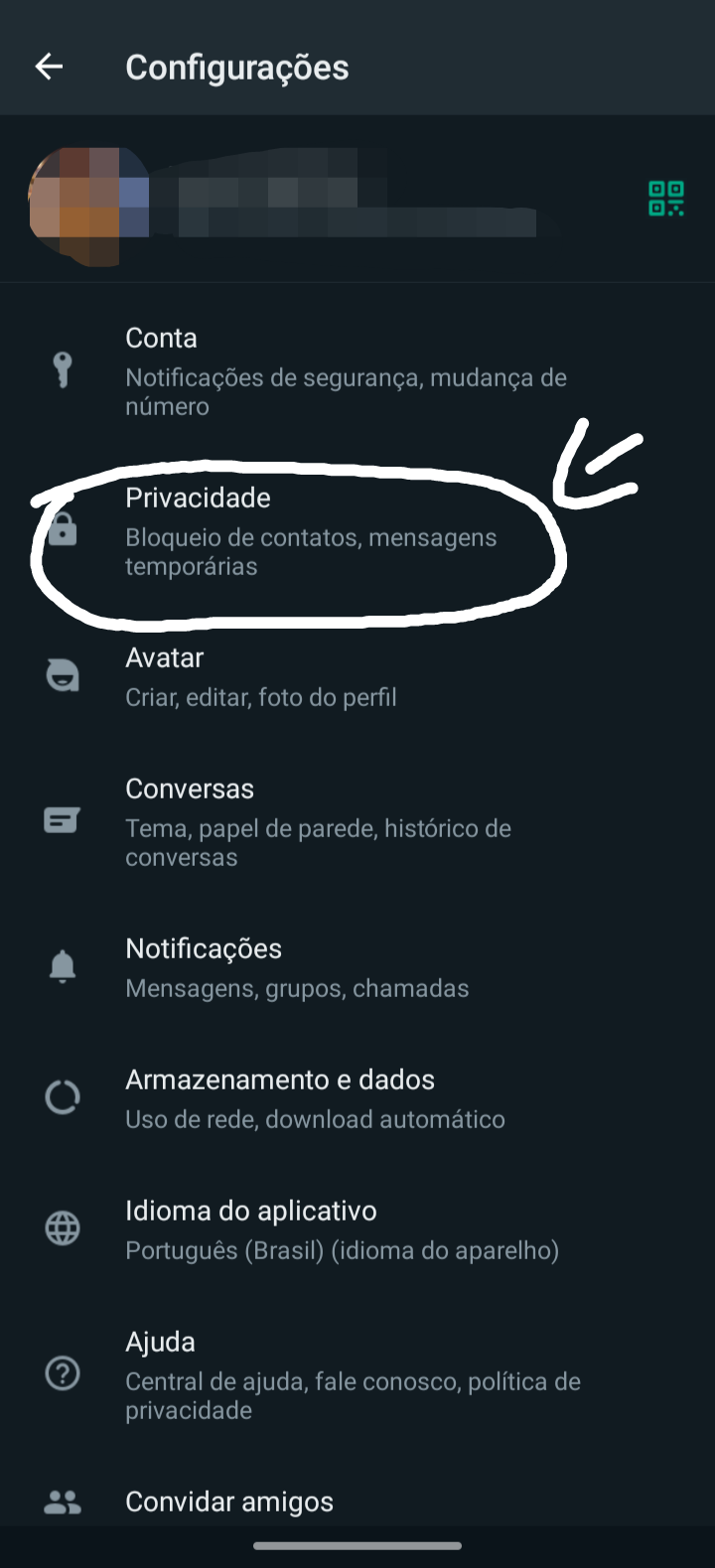Viewport: 715px width, 1568px height.
Task: Select Convidar amigos
Action: 357,1501
